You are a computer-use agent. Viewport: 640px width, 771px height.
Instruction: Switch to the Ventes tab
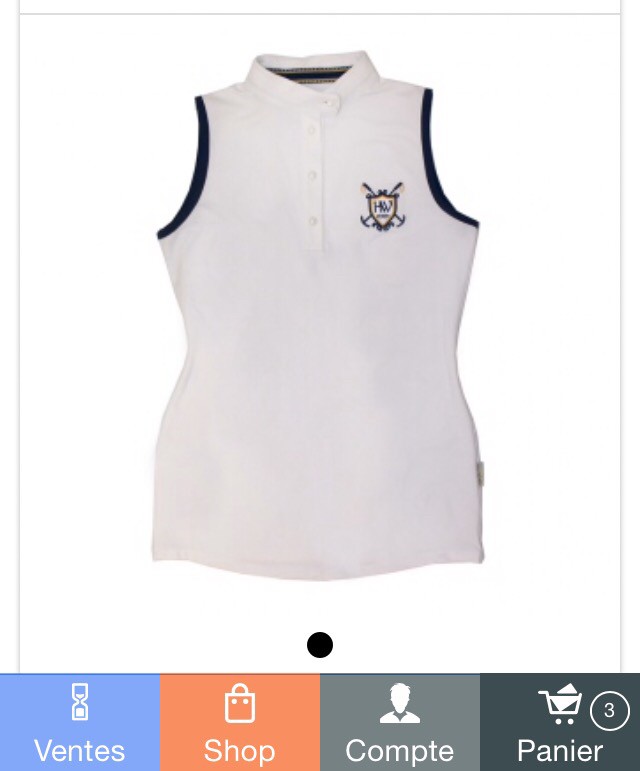pyautogui.click(x=80, y=722)
